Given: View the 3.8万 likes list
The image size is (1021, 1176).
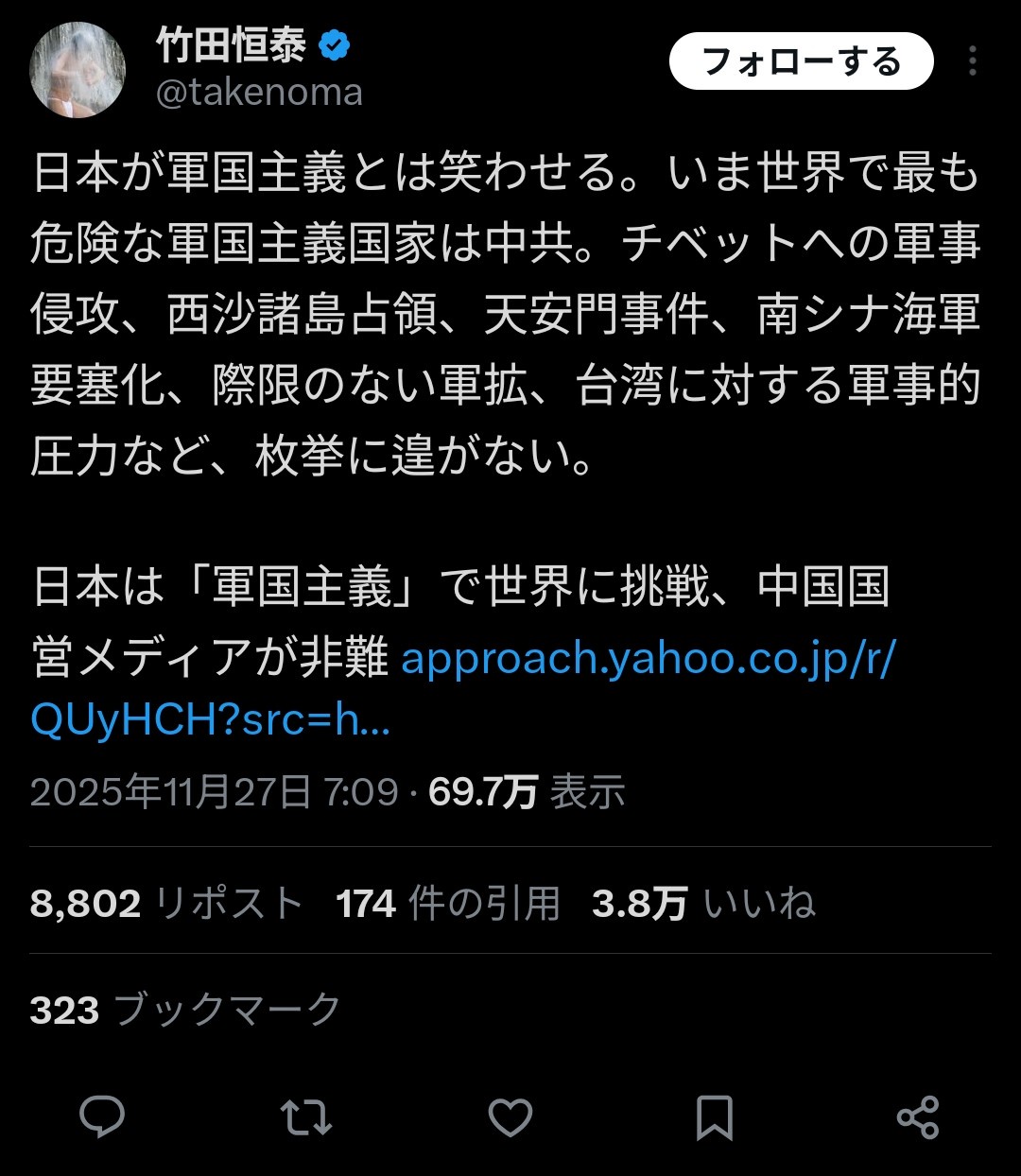Looking at the screenshot, I should click(x=703, y=904).
